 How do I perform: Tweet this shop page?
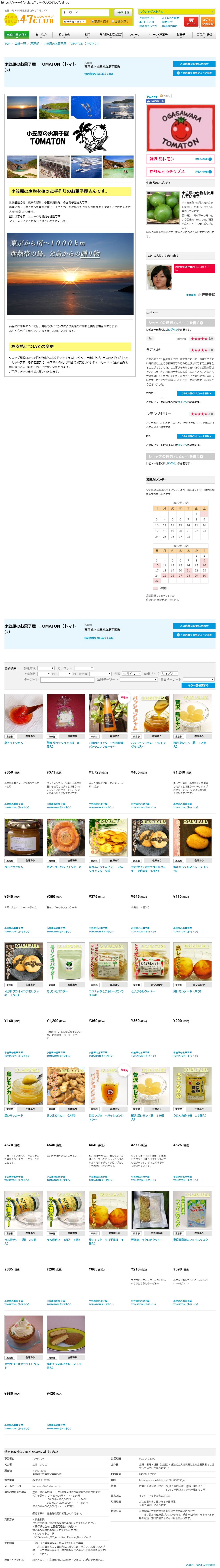[x=152, y=97]
